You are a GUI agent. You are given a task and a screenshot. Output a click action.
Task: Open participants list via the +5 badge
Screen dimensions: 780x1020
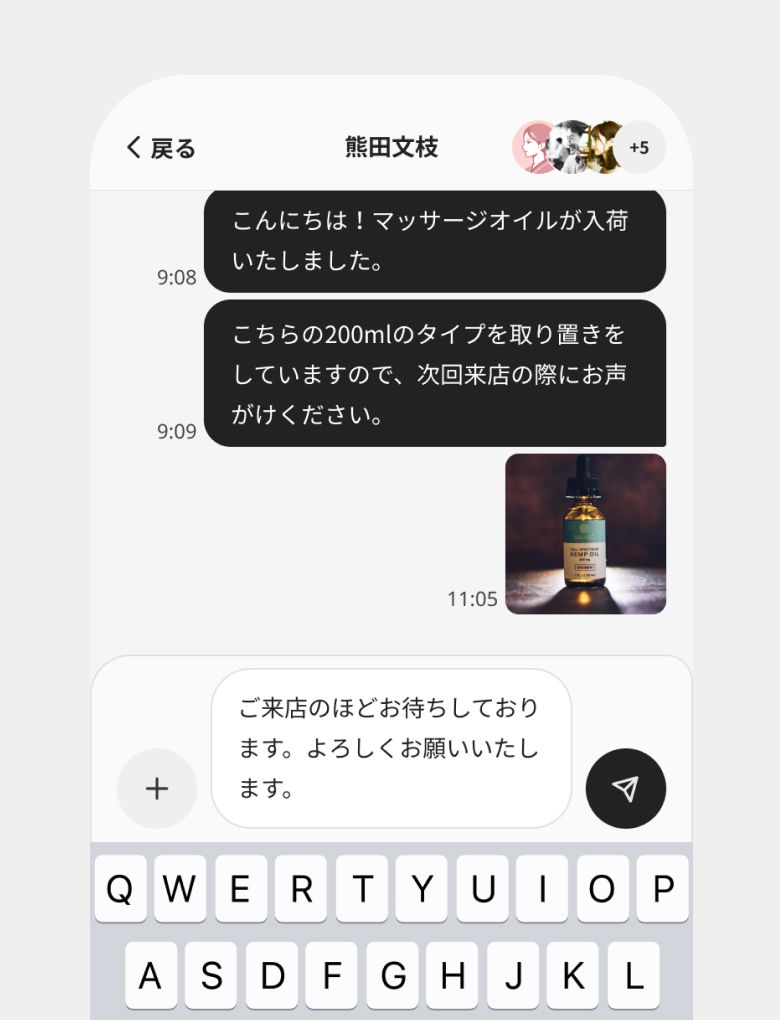639,147
